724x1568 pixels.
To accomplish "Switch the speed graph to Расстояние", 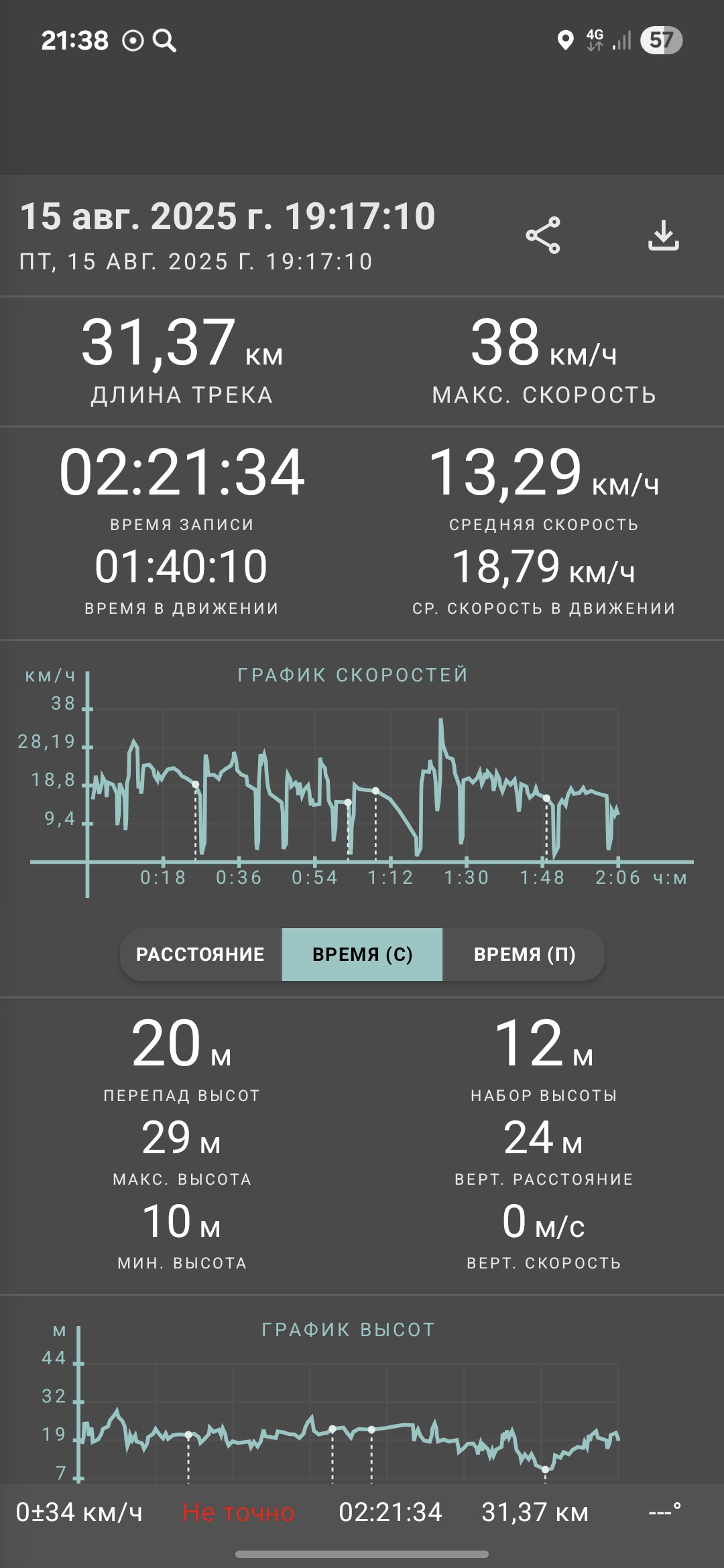I will coord(200,954).
